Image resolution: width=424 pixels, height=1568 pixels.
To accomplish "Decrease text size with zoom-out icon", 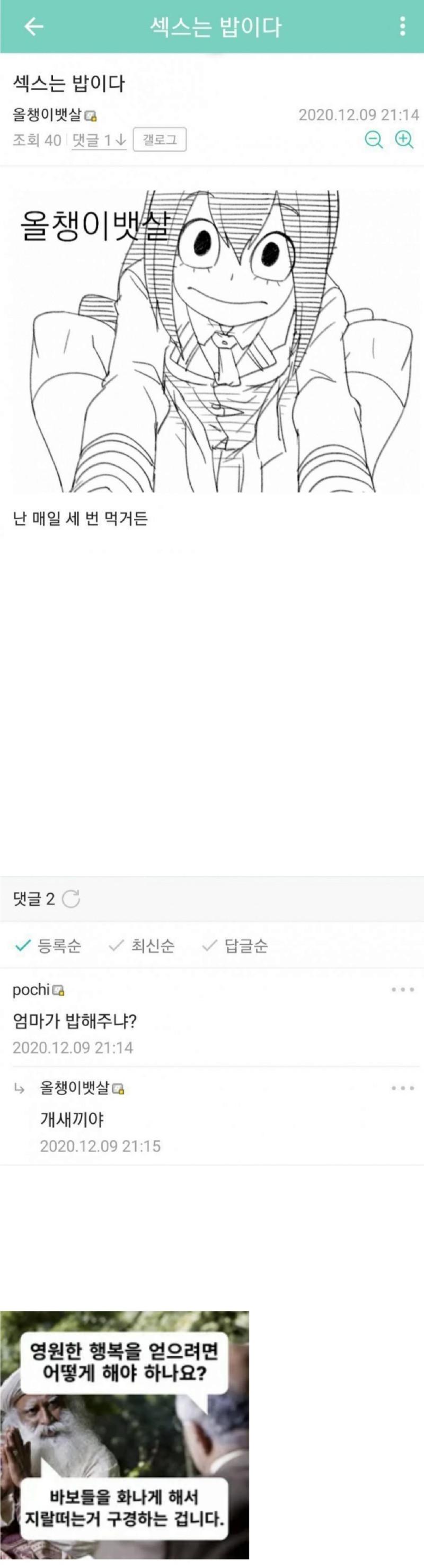I will pos(374,140).
